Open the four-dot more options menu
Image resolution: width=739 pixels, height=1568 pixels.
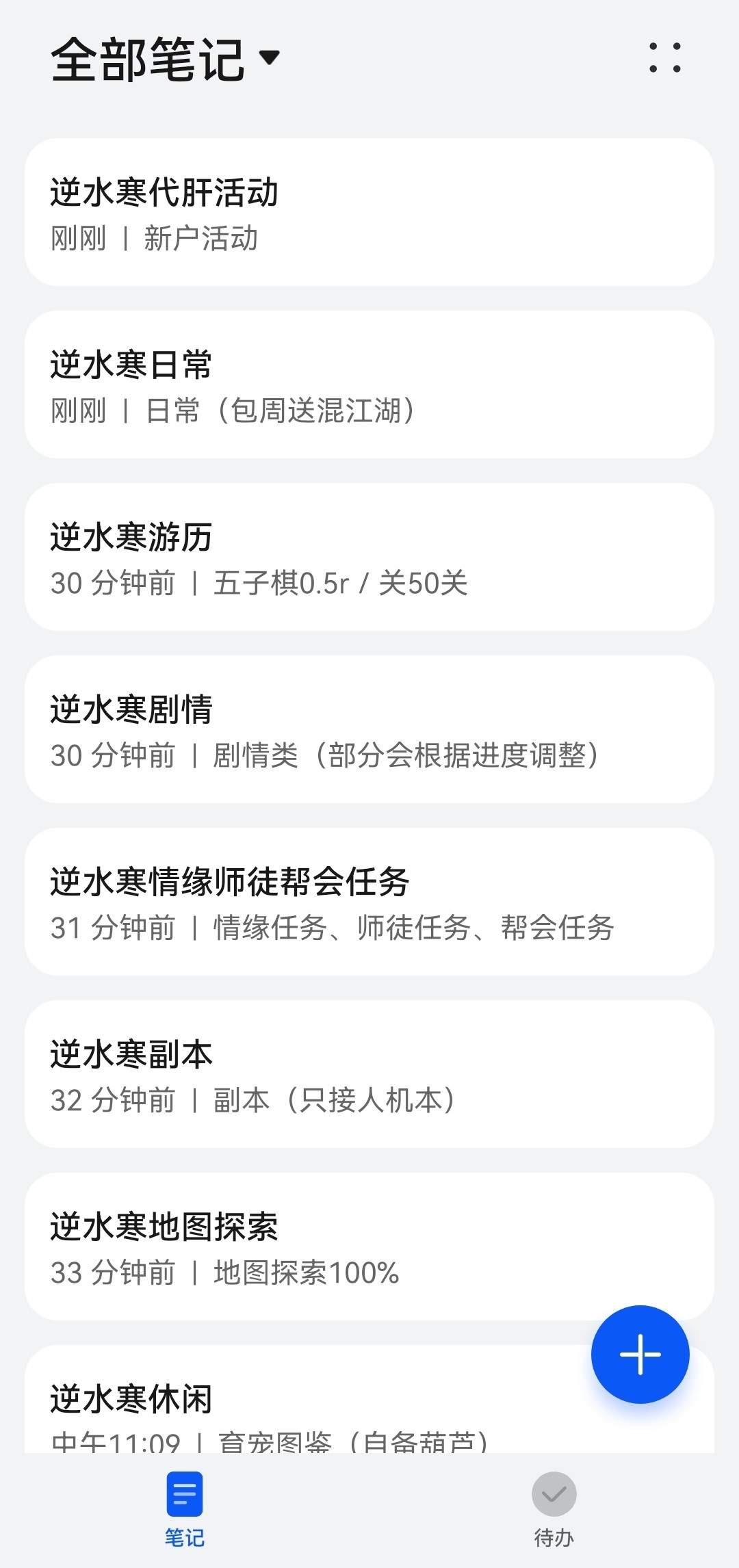coord(664,57)
